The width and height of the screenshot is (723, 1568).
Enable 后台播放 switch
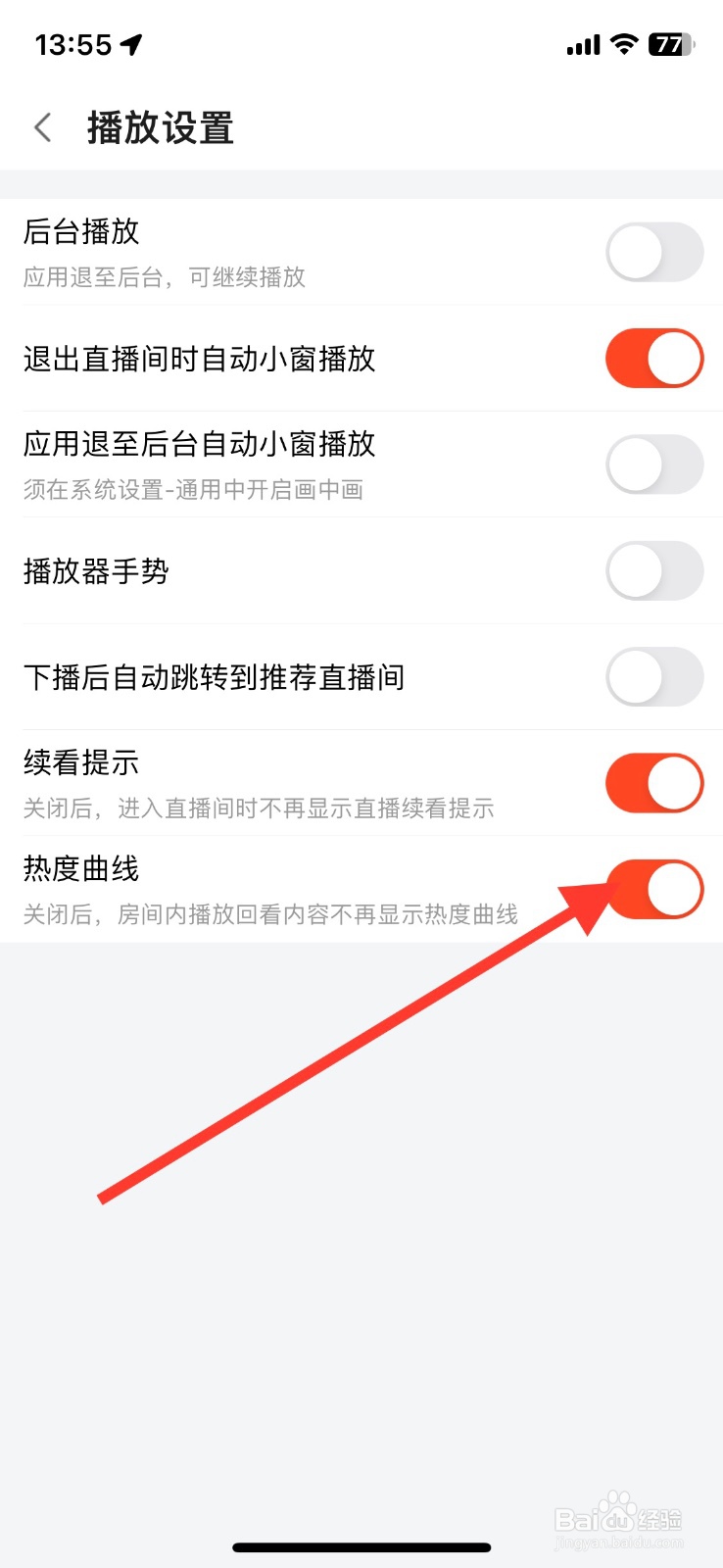tap(654, 252)
